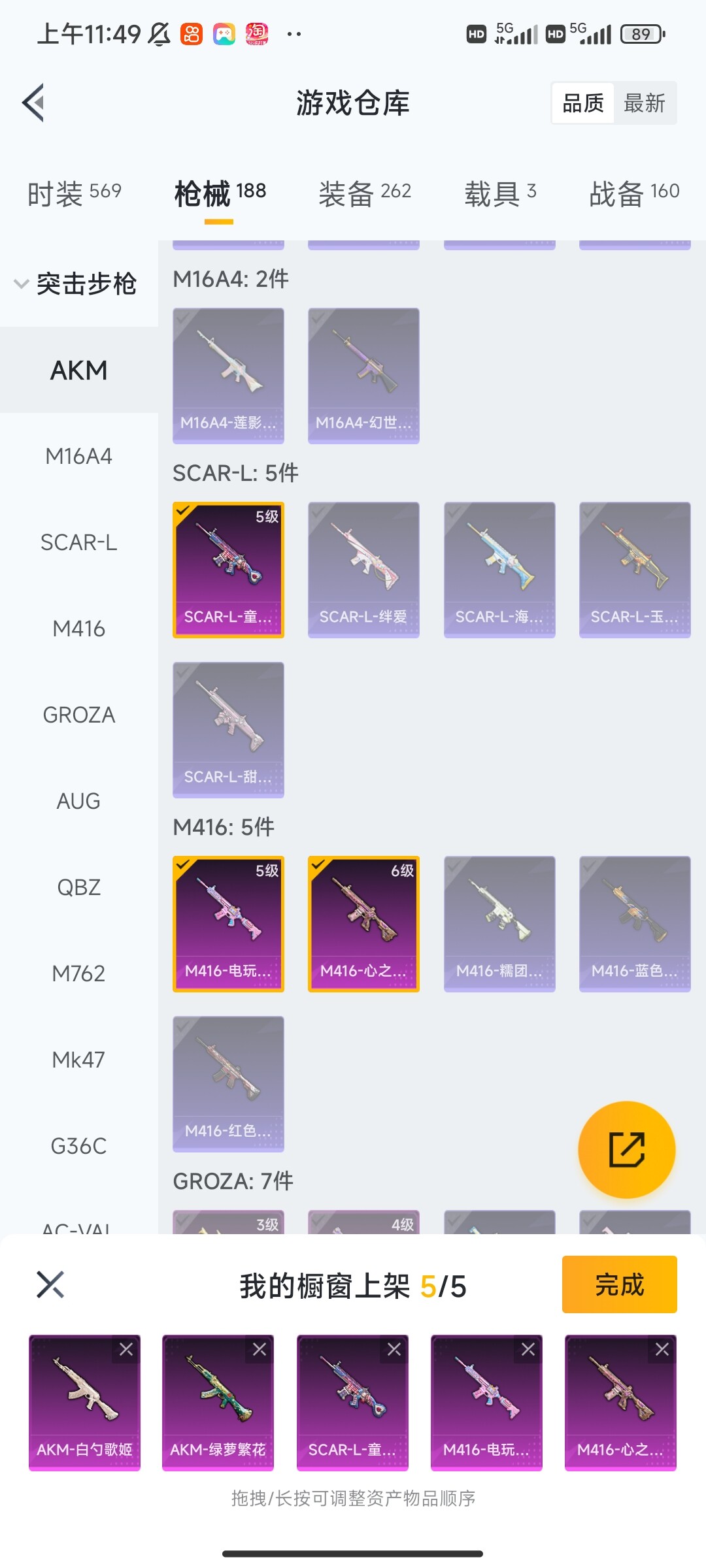The width and height of the screenshot is (706, 1568).
Task: Select the M416-糯团 skin
Action: (499, 924)
